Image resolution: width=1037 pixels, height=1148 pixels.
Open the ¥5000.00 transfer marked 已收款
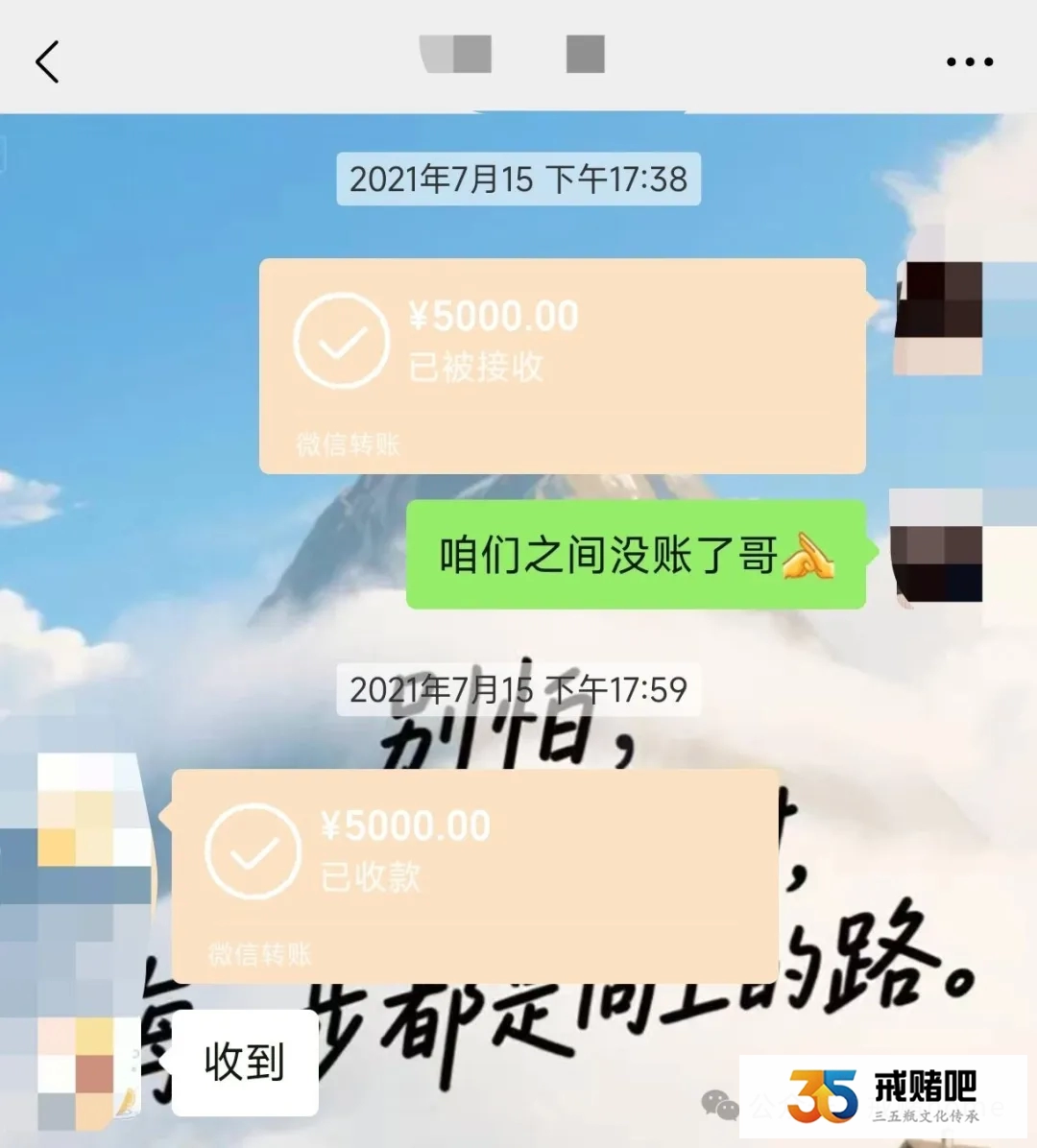[x=474, y=874]
